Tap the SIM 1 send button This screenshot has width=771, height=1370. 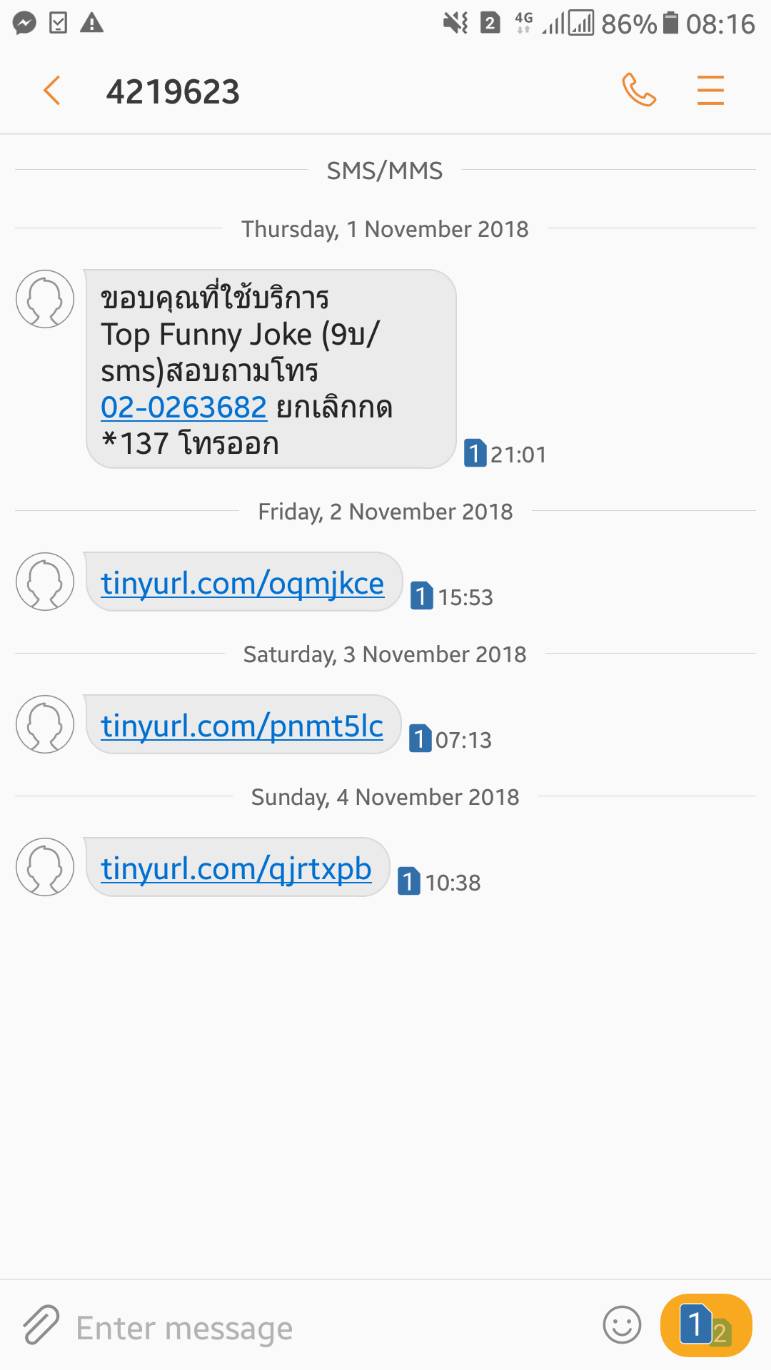coord(705,1326)
